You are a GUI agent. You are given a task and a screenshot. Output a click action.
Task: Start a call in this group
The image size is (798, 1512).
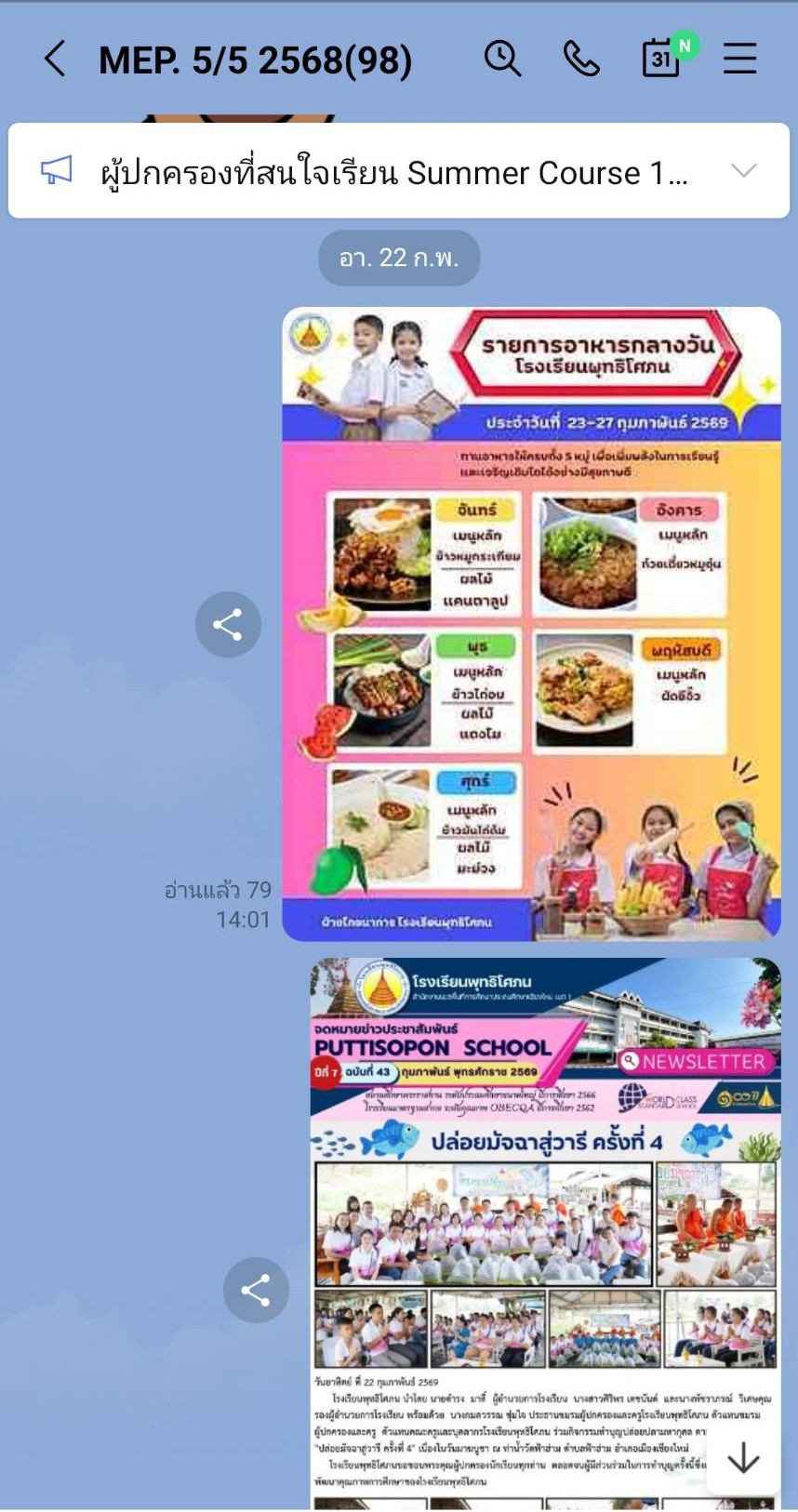(581, 59)
